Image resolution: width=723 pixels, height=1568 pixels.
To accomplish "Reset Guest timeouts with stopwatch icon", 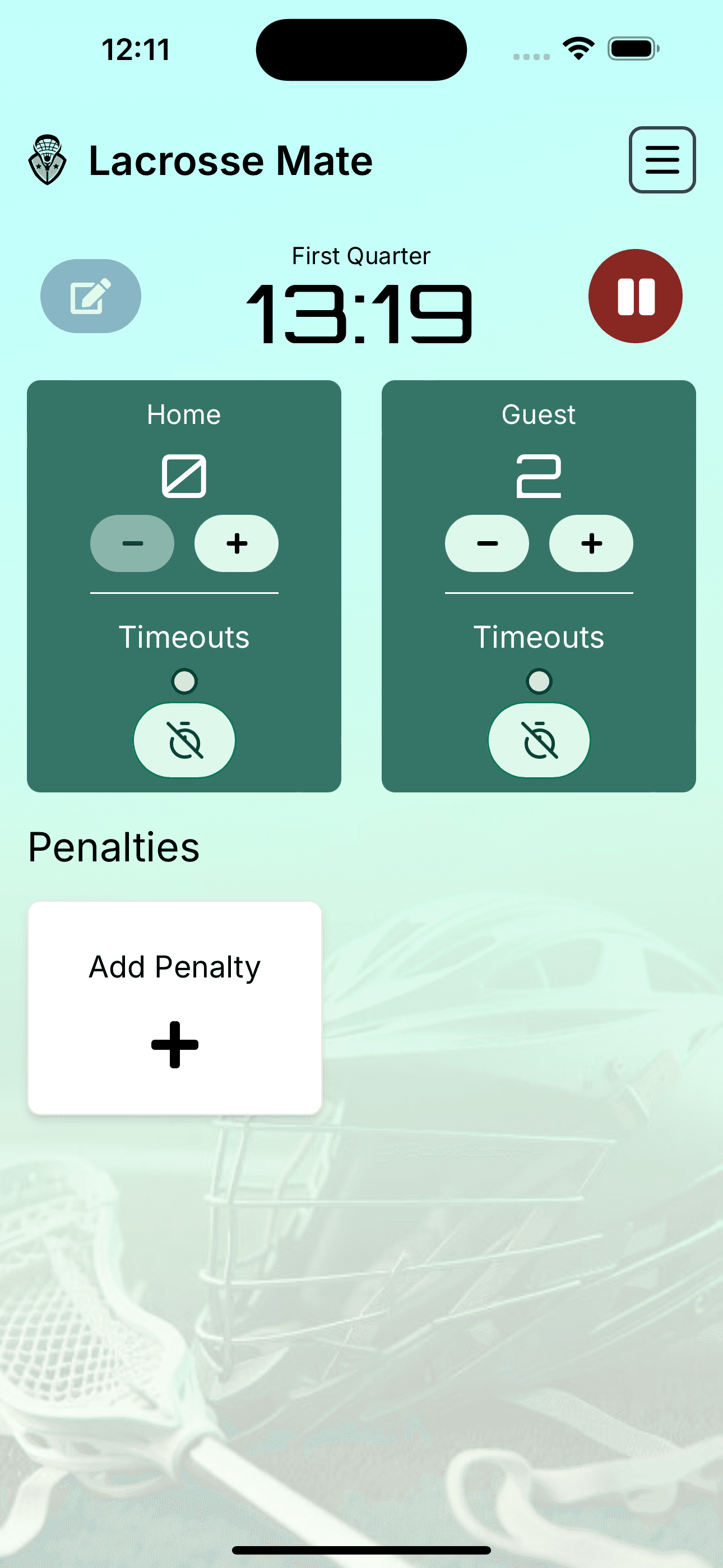I will tap(539, 740).
